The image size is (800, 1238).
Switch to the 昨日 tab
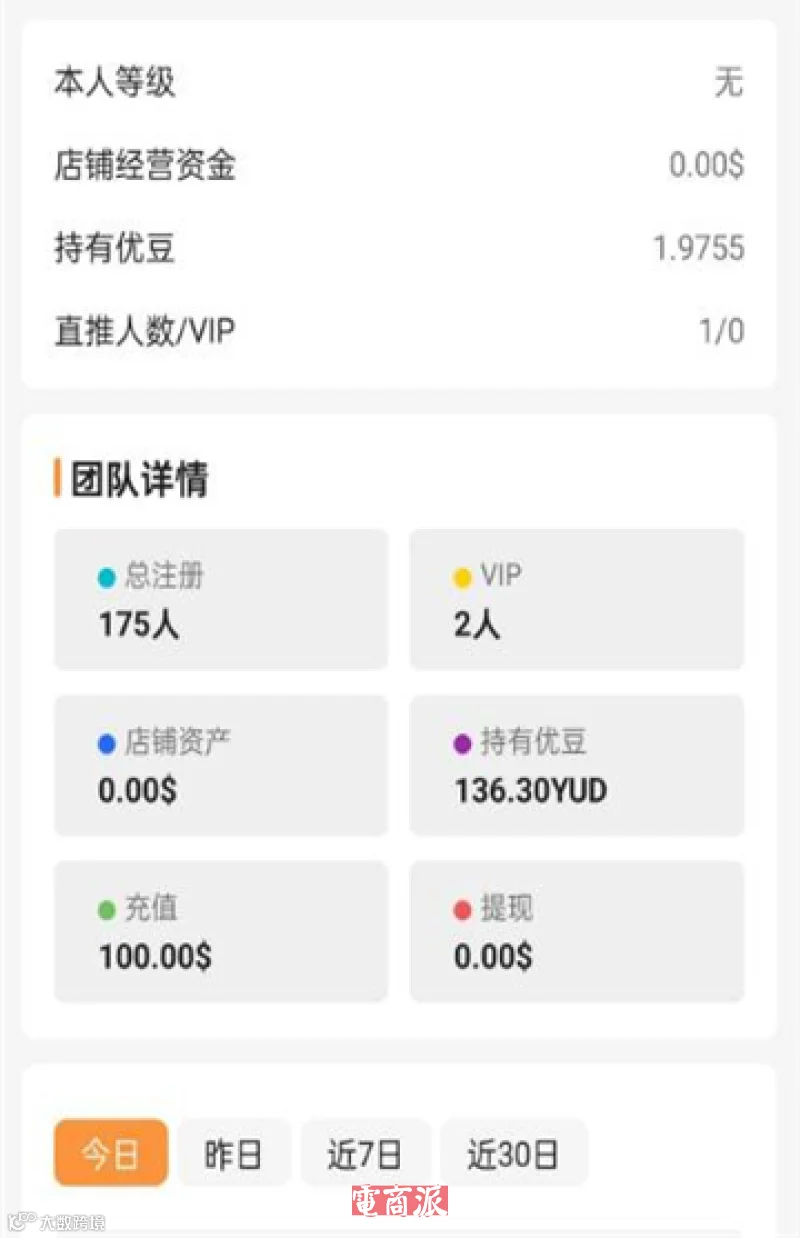pos(234,1153)
